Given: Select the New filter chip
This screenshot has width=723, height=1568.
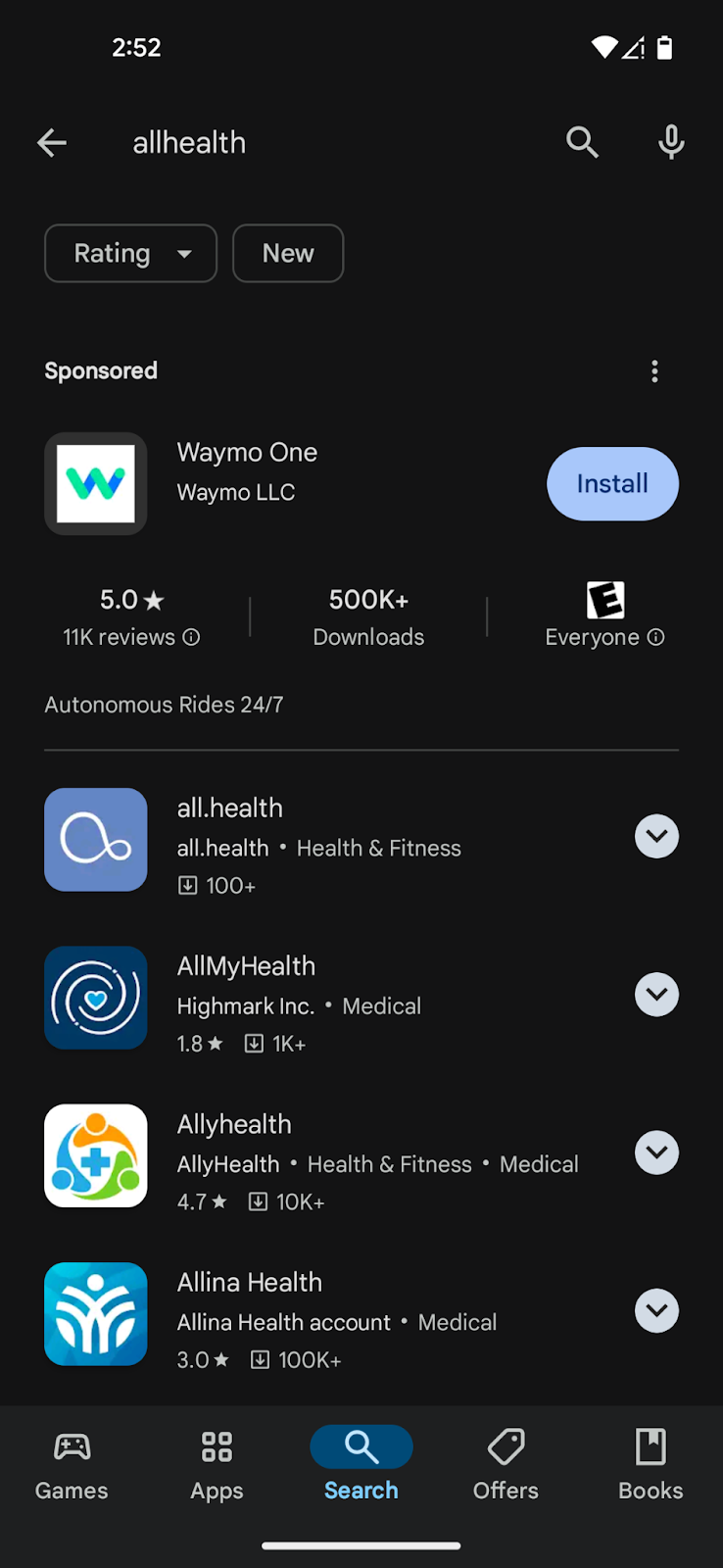Looking at the screenshot, I should coord(288,254).
